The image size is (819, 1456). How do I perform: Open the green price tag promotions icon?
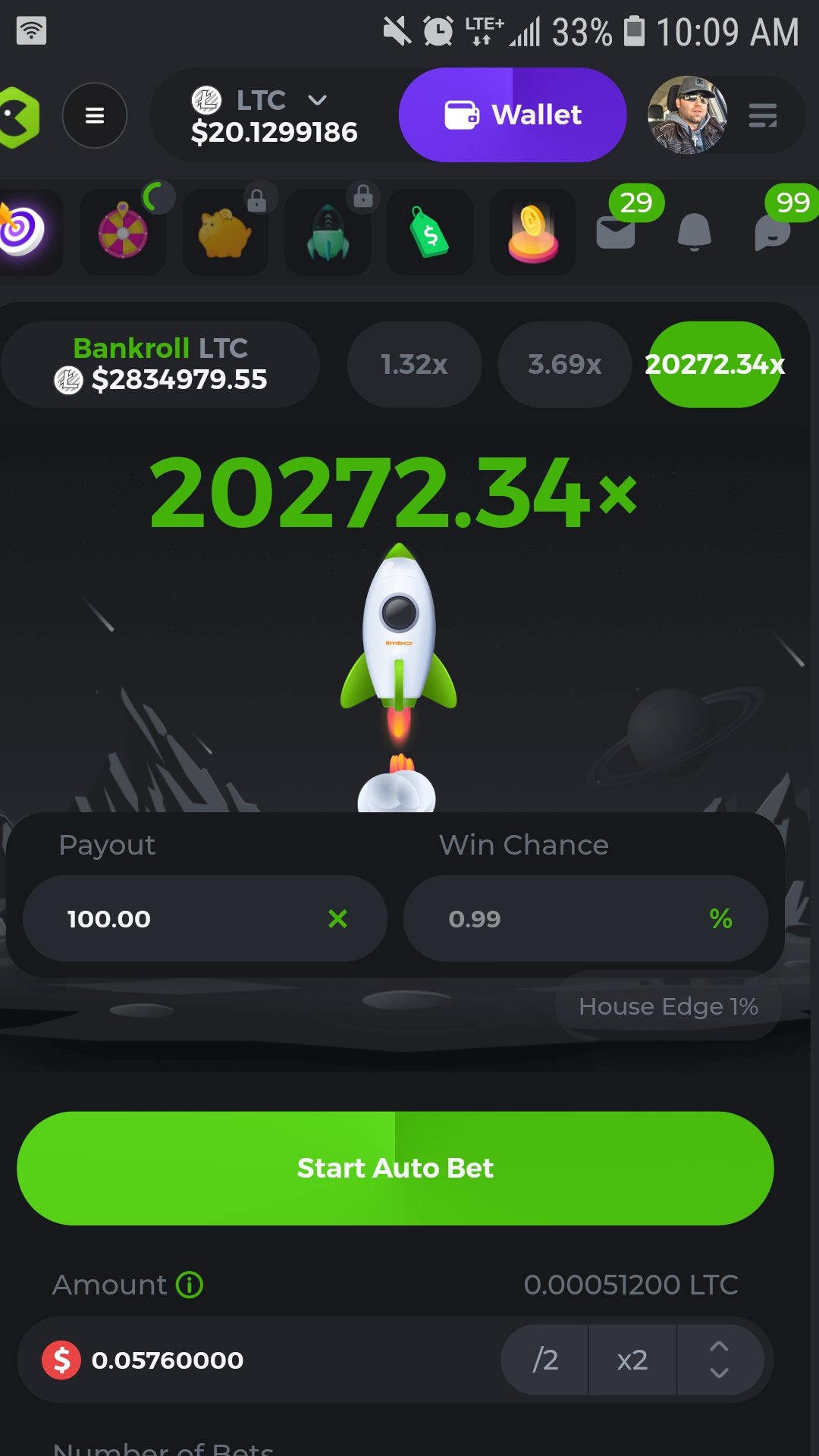click(x=430, y=232)
